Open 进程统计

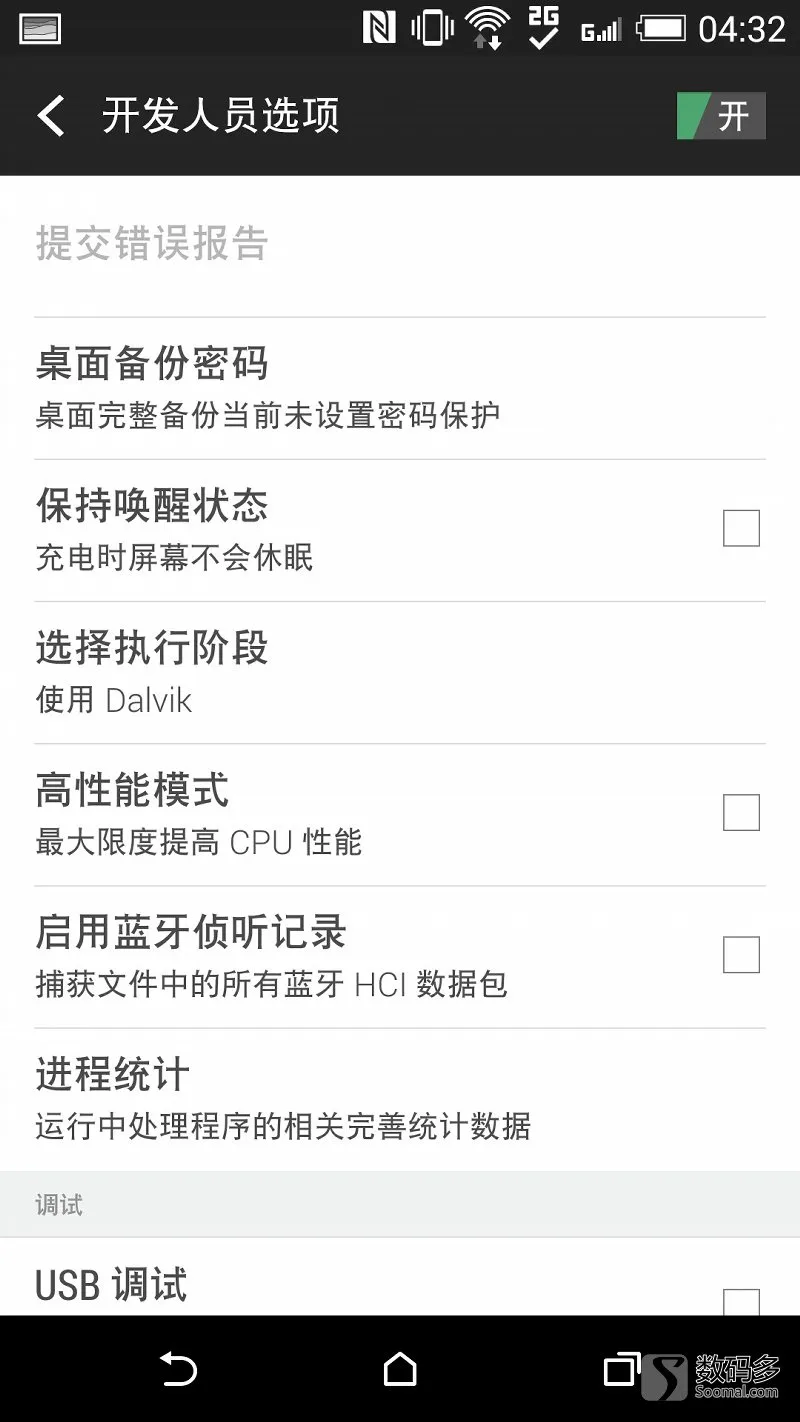tap(400, 1100)
